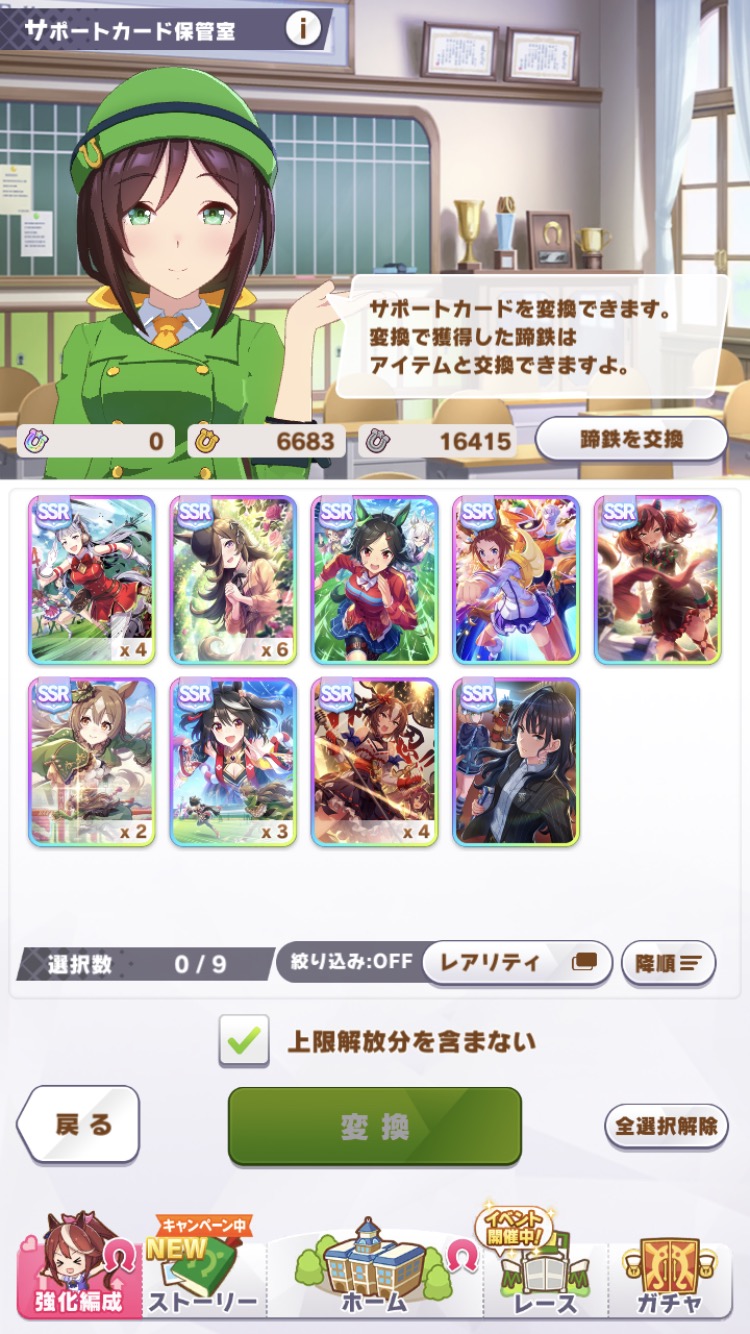750x1334 pixels.
Task: Open the レアリティ sort dropdown
Action: click(516, 963)
